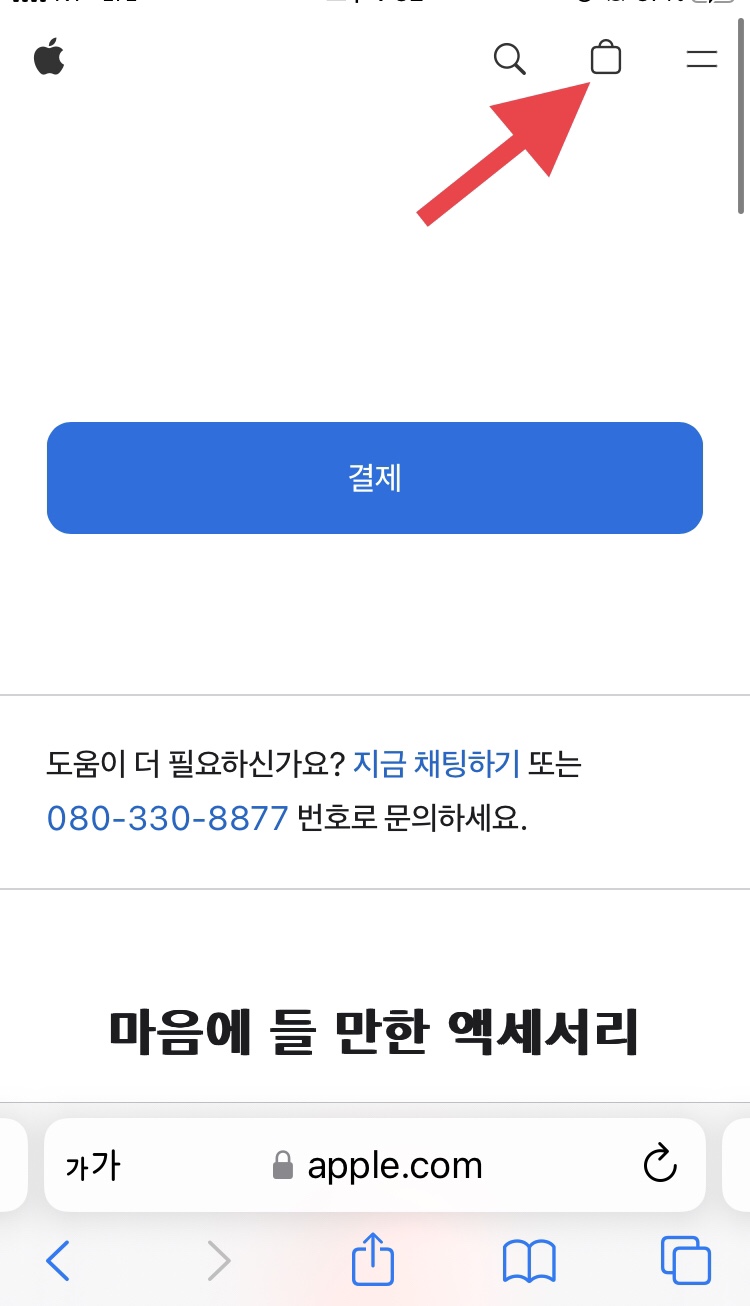
Task: Reload the page
Action: (x=659, y=1165)
